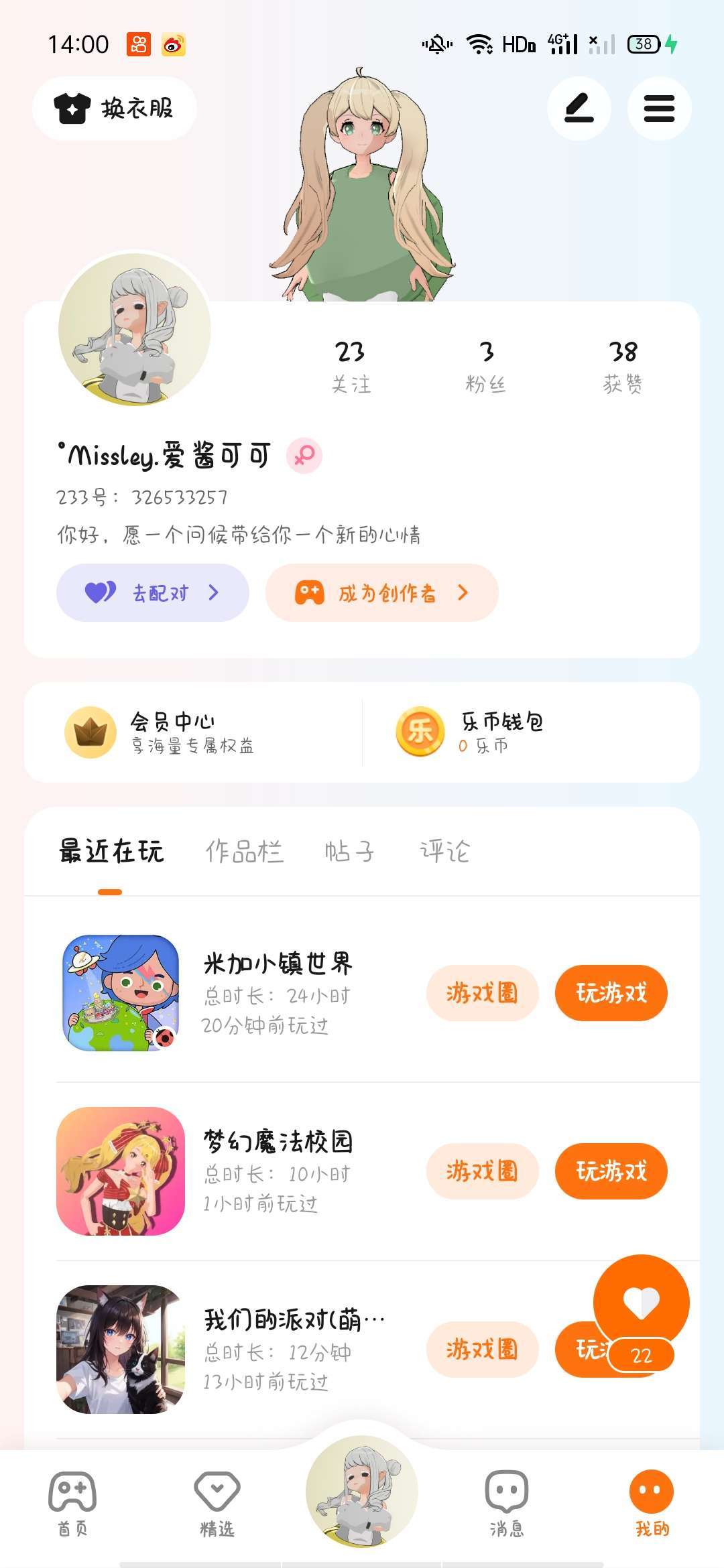
Task: Select the 评论 tab
Action: click(444, 852)
